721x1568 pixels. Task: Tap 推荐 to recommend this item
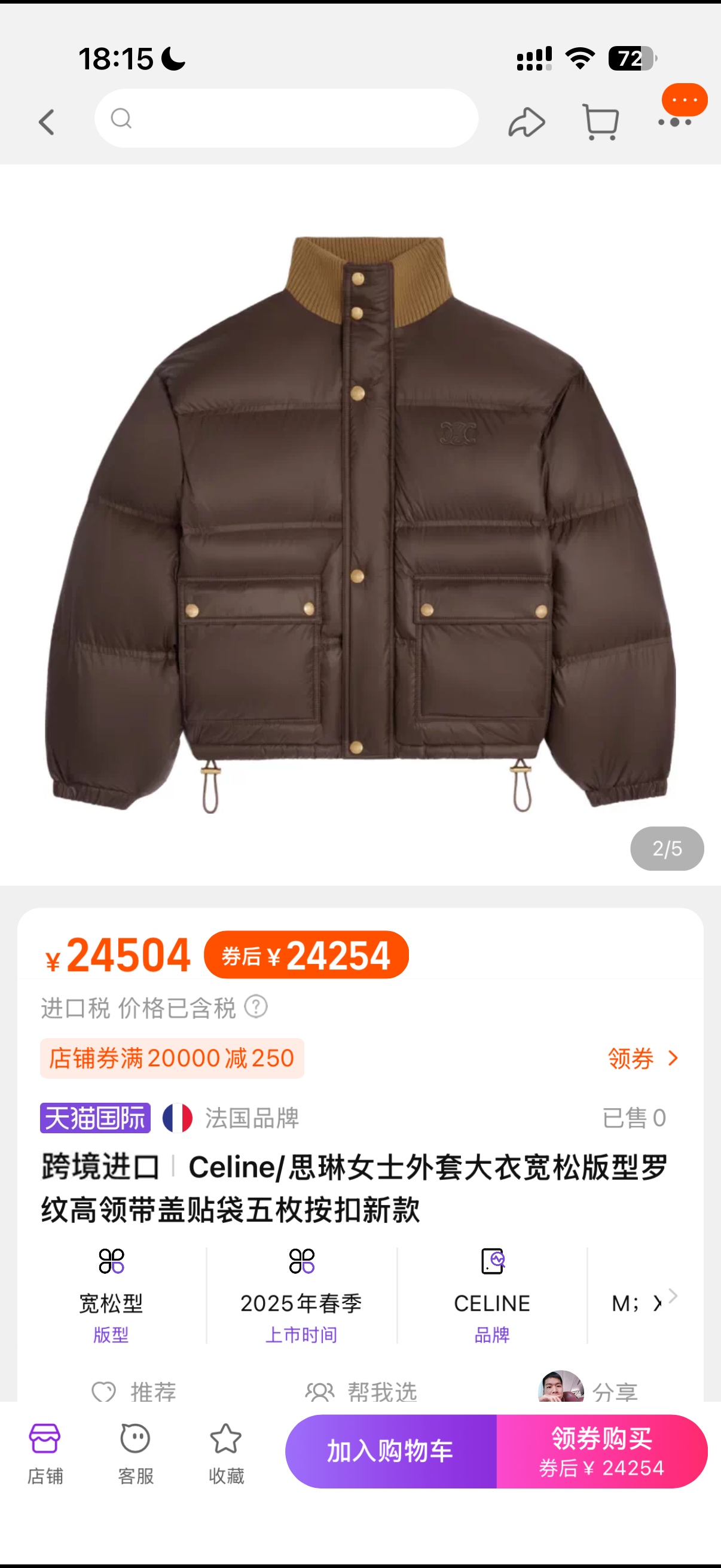point(134,1390)
